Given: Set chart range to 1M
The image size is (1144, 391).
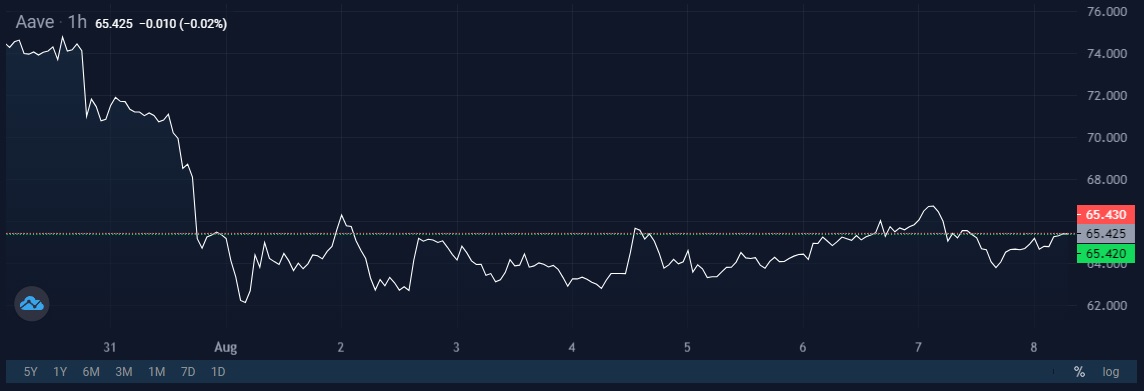Looking at the screenshot, I should click(x=156, y=372).
